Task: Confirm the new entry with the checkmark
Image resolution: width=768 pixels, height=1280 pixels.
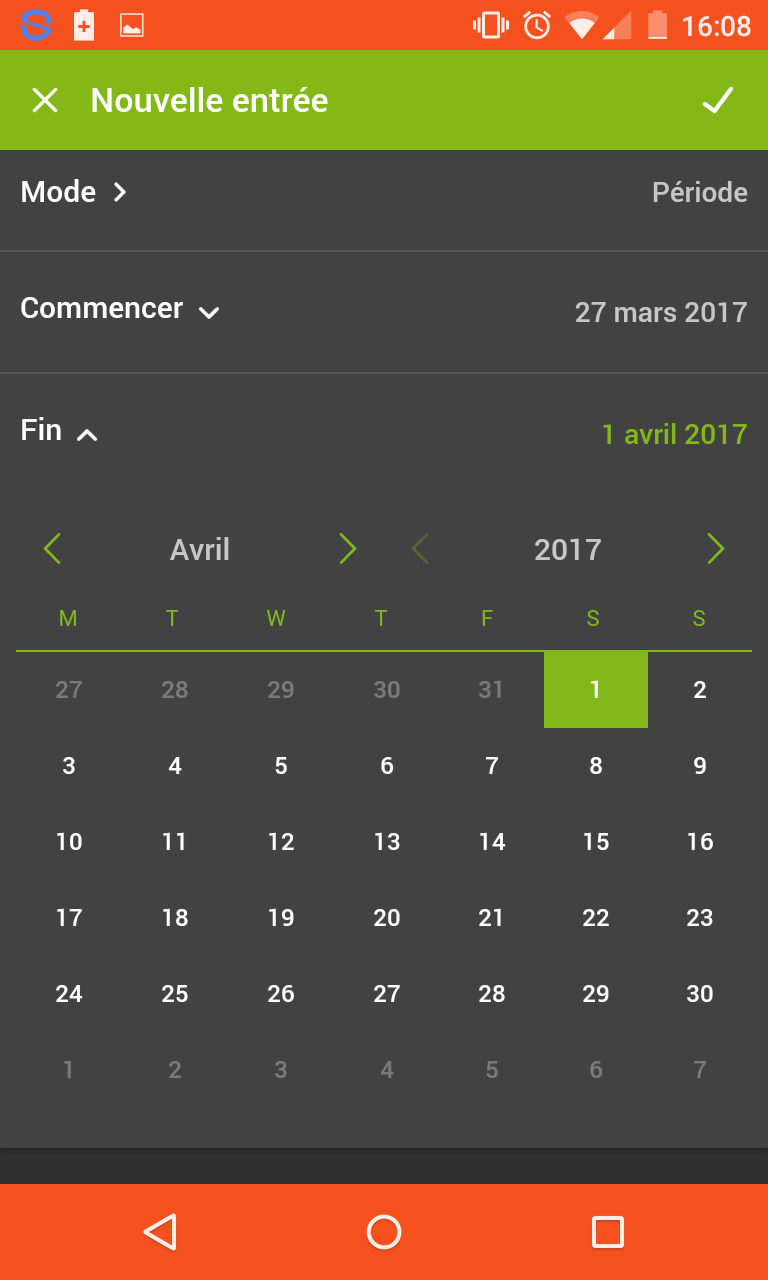Action: point(718,100)
